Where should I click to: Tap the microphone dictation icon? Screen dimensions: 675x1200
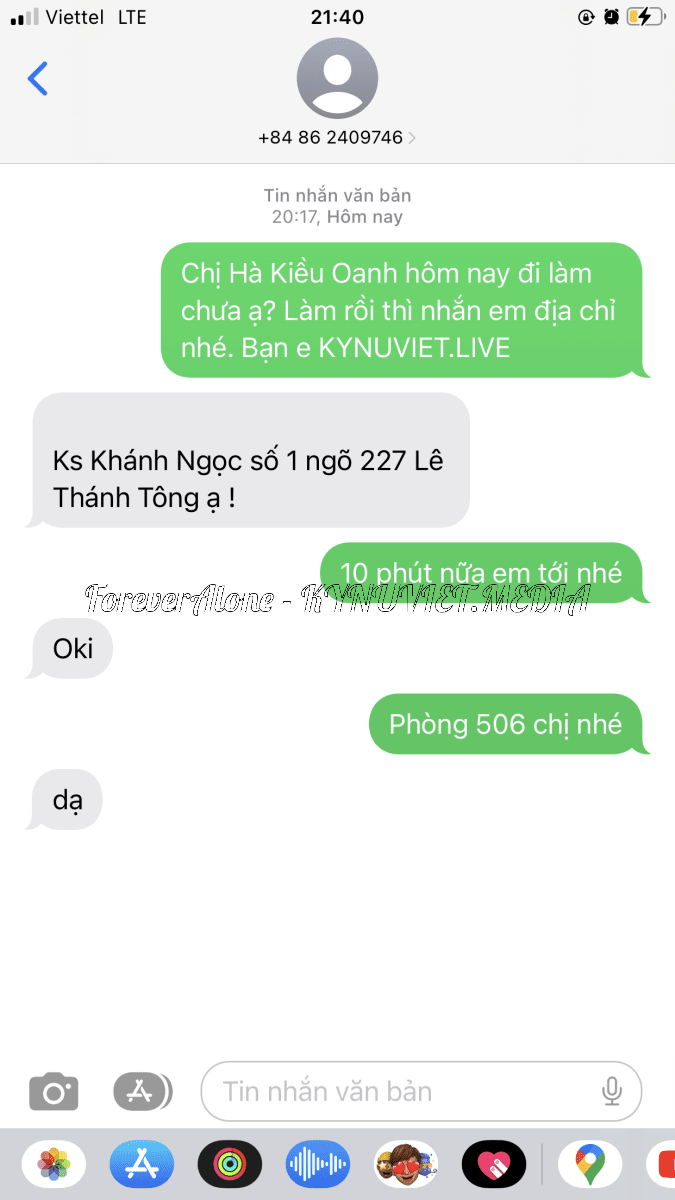[x=612, y=1091]
